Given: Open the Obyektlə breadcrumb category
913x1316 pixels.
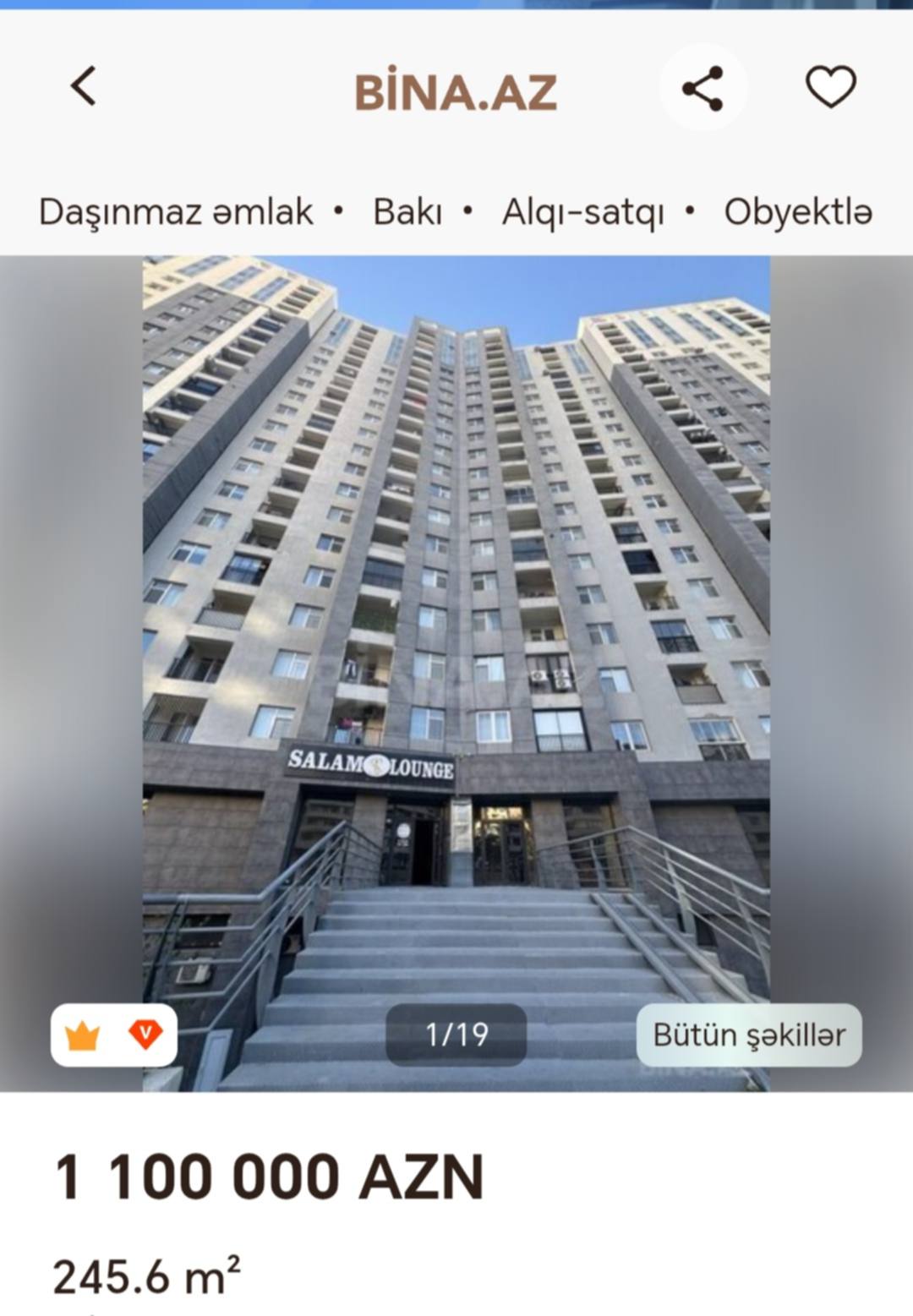Looking at the screenshot, I should point(797,212).
